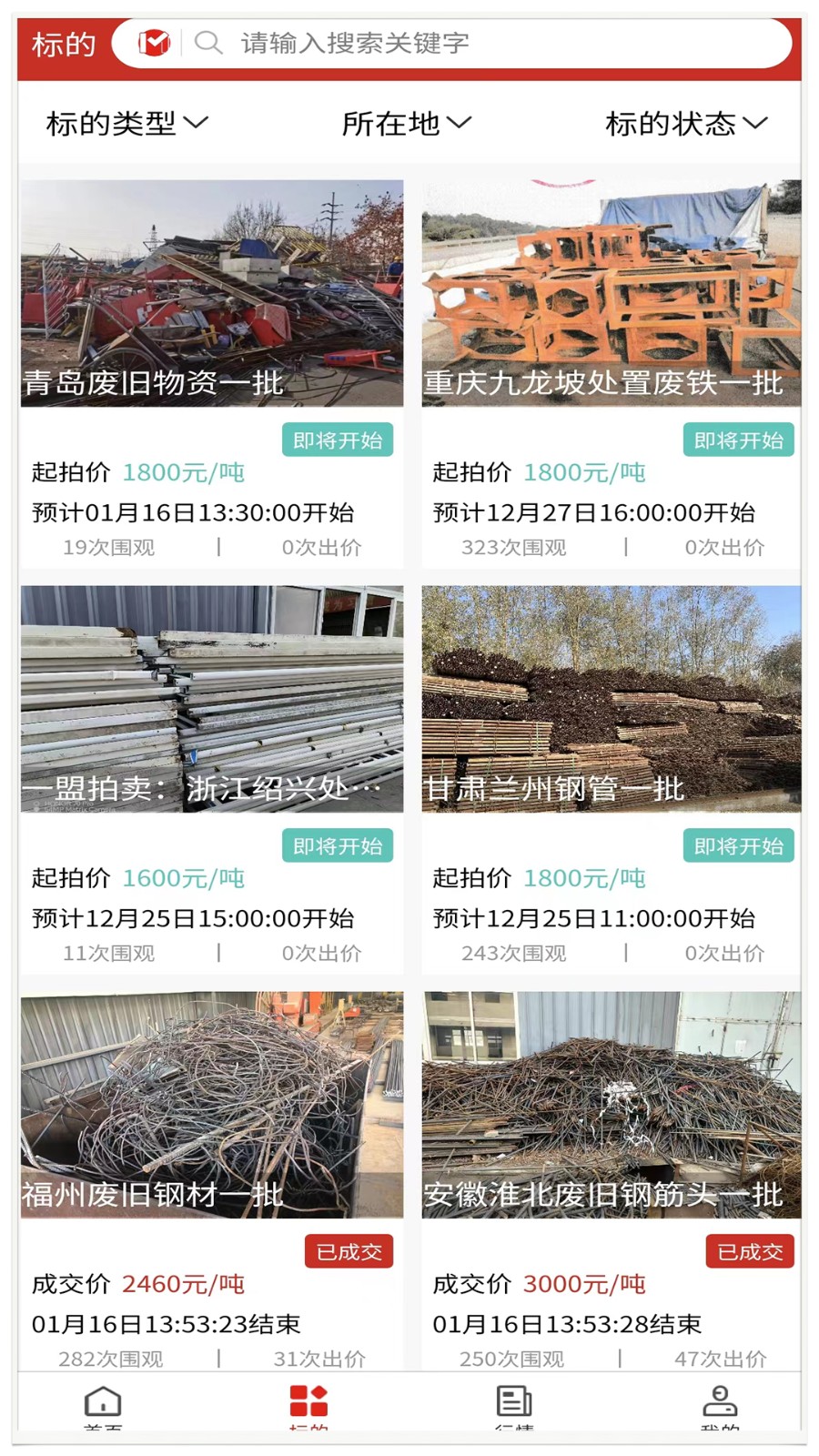Open the 福州废旧钢材一批 sold listing
The height and width of the screenshot is (1456, 819).
[211, 1105]
